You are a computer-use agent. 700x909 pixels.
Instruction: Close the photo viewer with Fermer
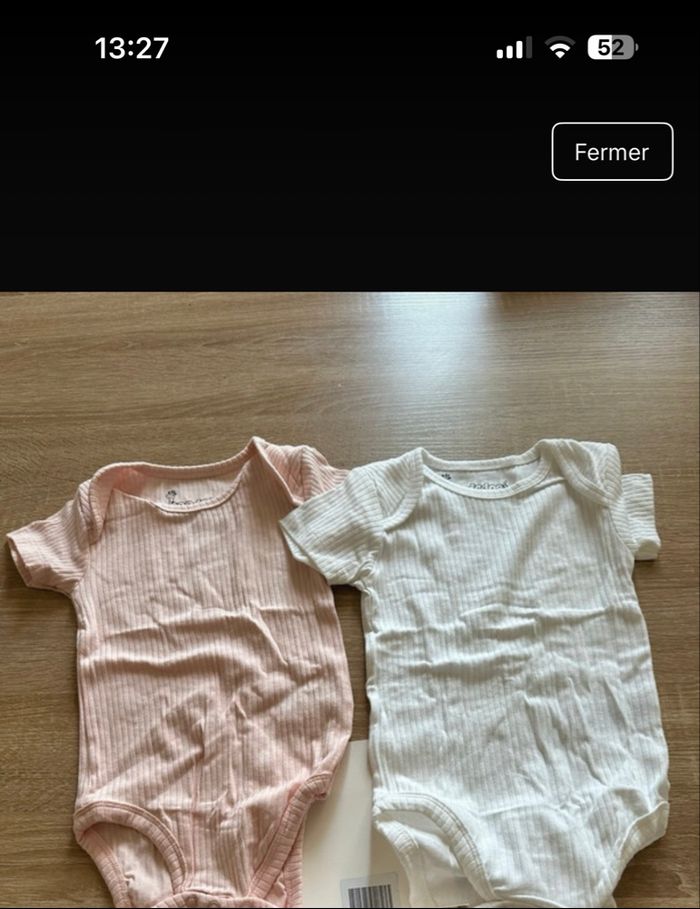click(612, 152)
